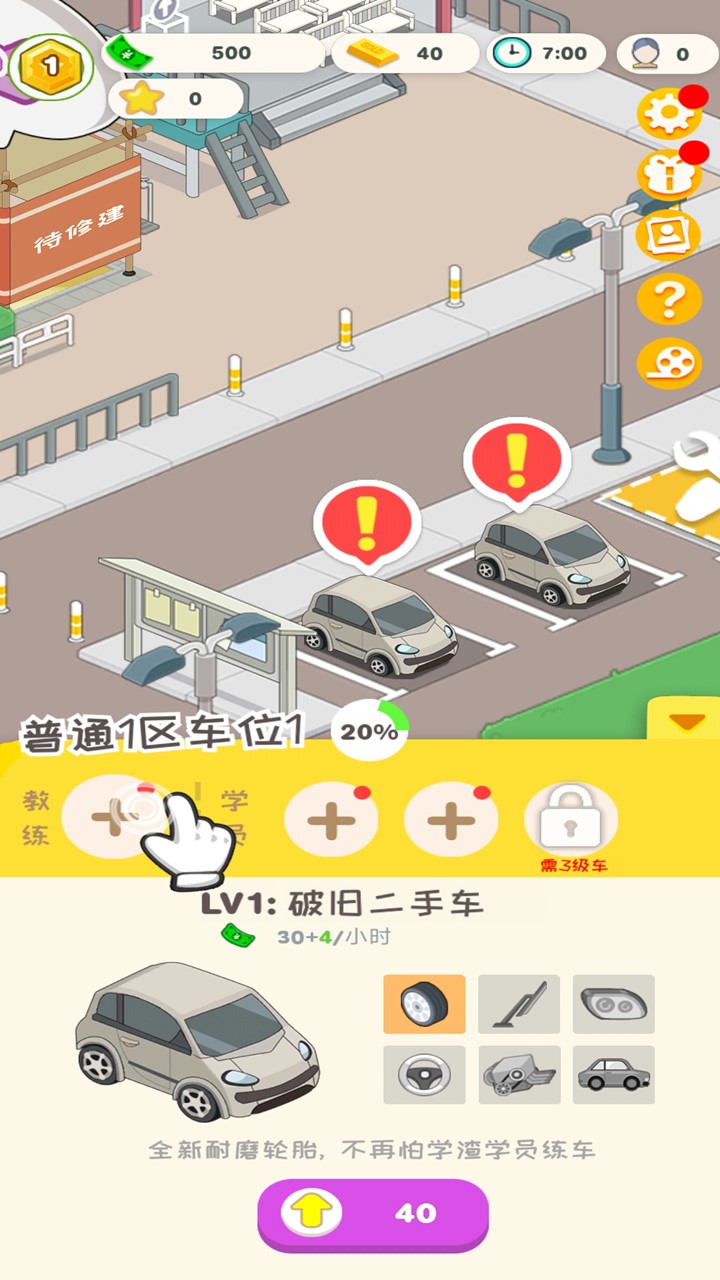Select the tire upgrade part icon
The width and height of the screenshot is (720, 1280).
pos(424,1005)
